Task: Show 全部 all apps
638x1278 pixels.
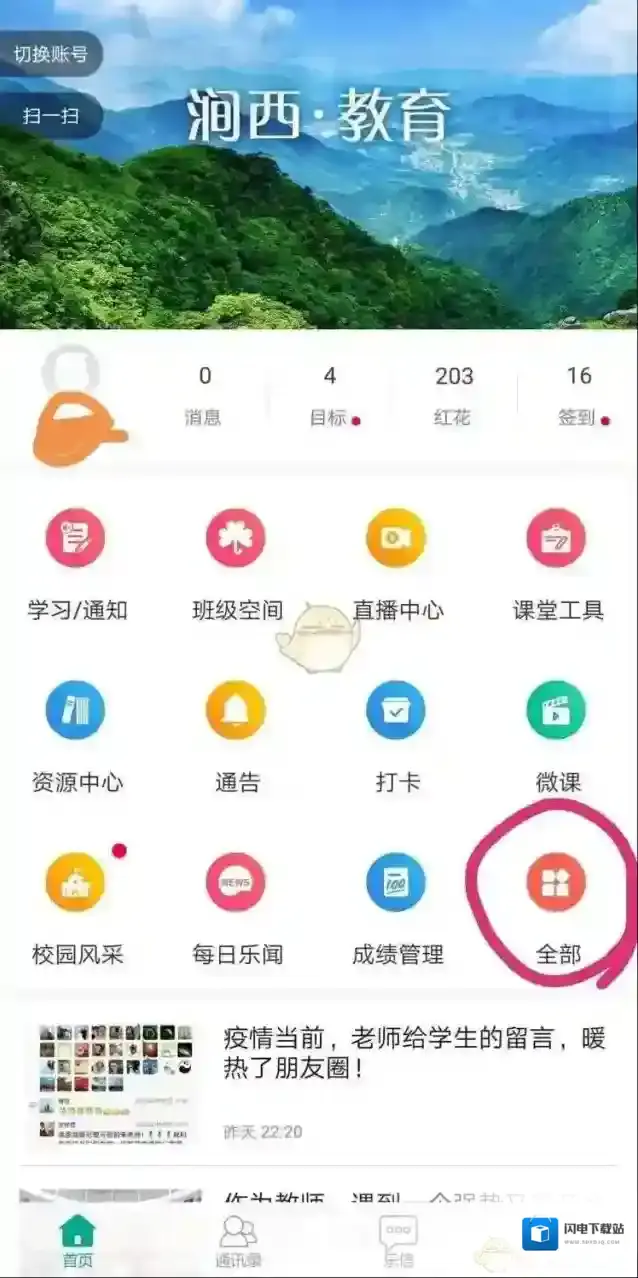Action: 557,907
